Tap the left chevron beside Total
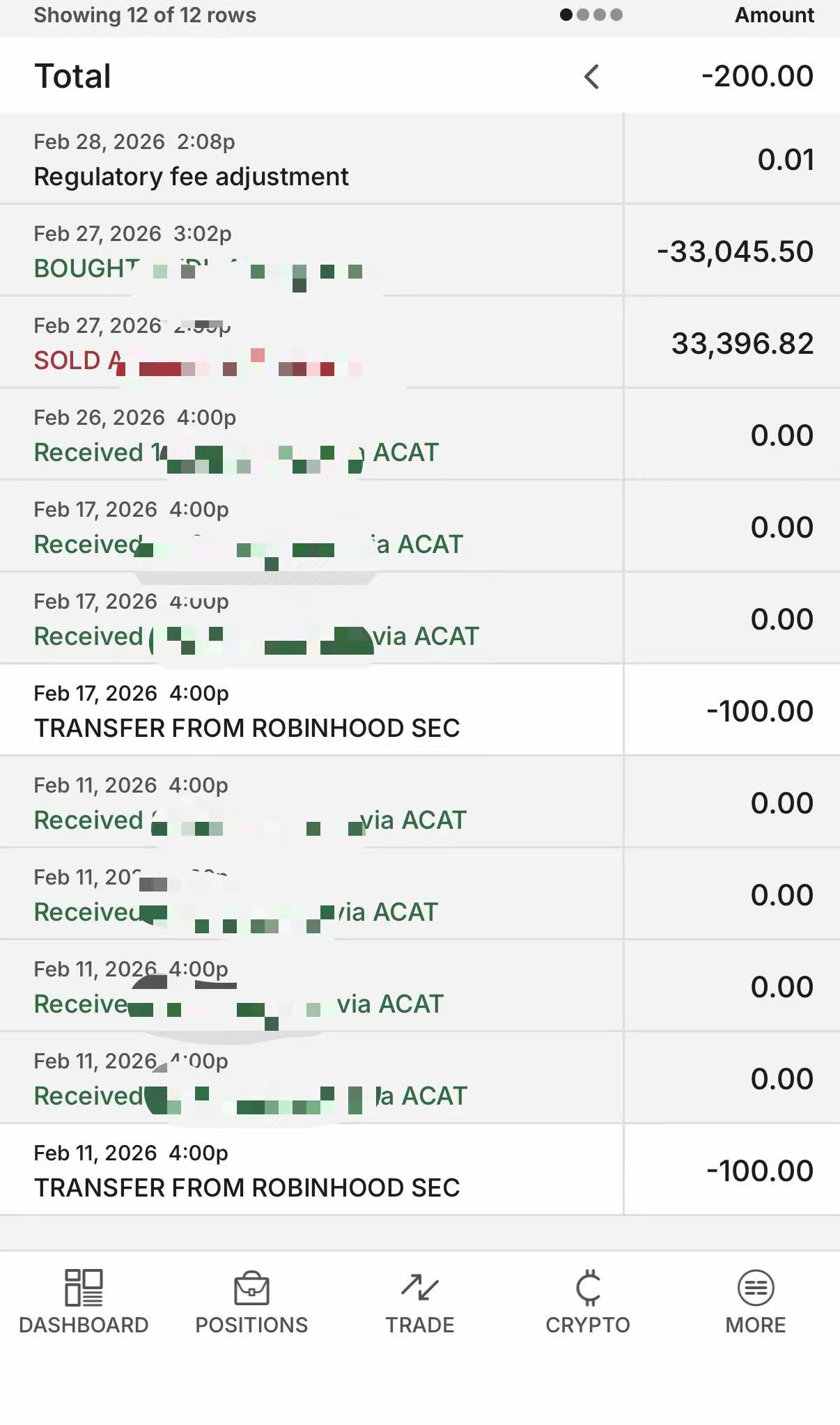Image resolution: width=840 pixels, height=1425 pixels. (x=591, y=77)
